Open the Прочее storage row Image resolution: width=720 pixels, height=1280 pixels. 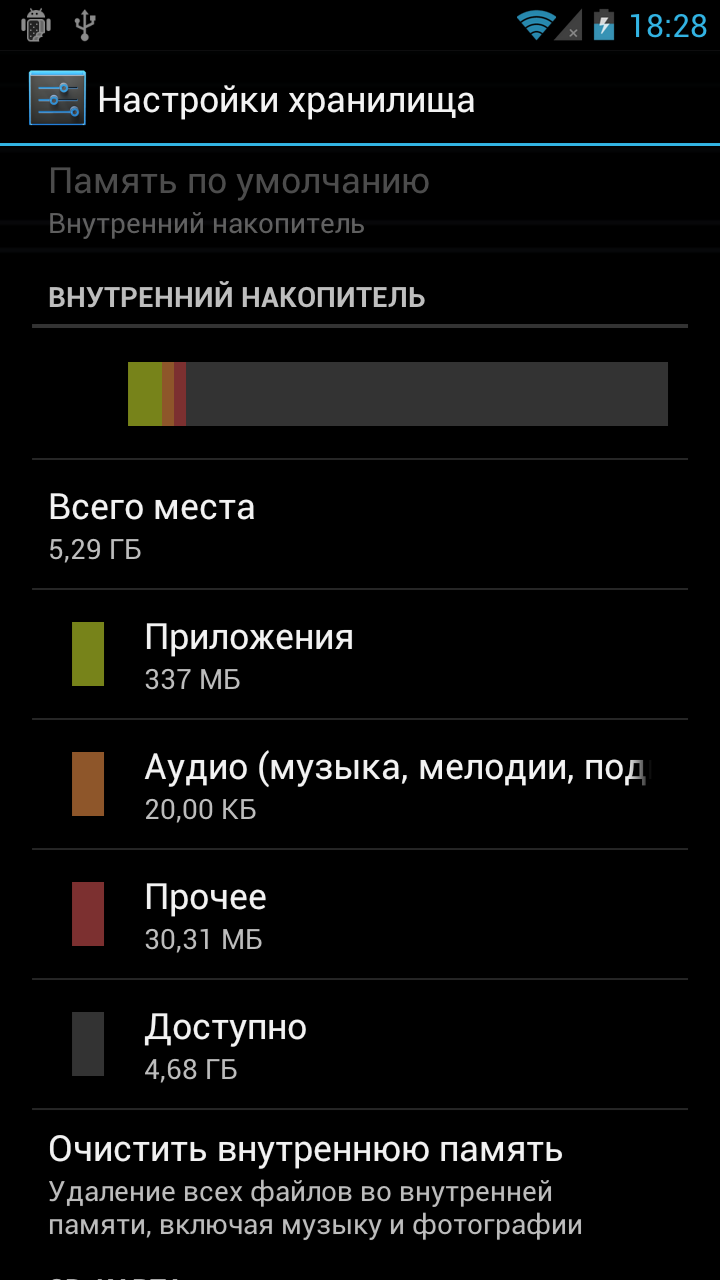[360, 915]
